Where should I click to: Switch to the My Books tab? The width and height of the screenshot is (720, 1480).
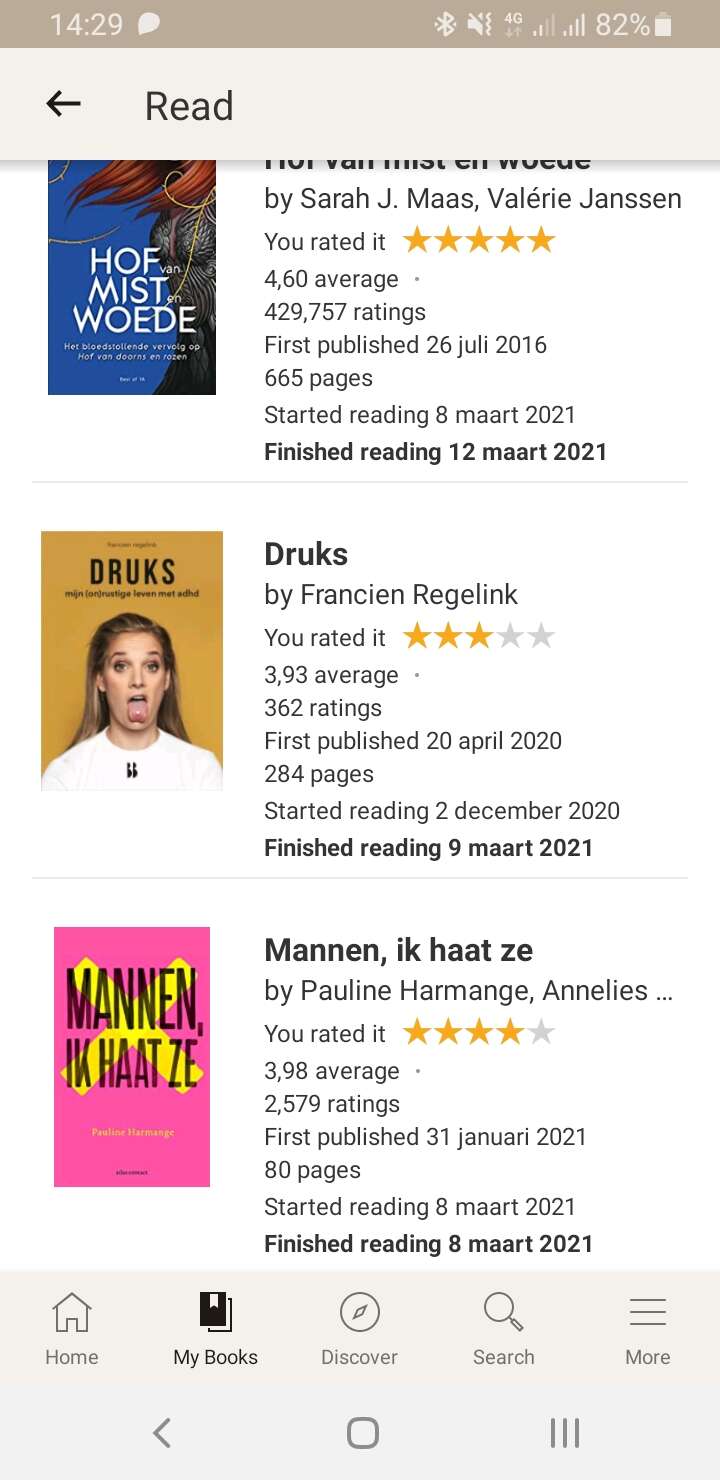tap(216, 1328)
